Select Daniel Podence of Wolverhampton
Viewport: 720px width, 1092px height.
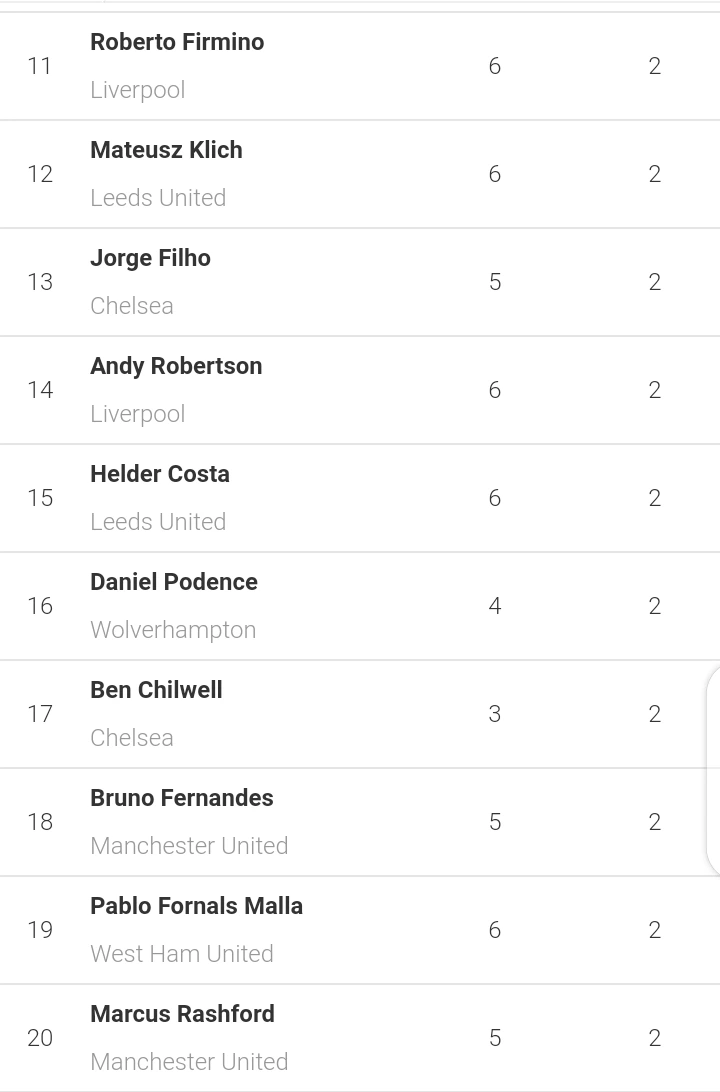[174, 583]
